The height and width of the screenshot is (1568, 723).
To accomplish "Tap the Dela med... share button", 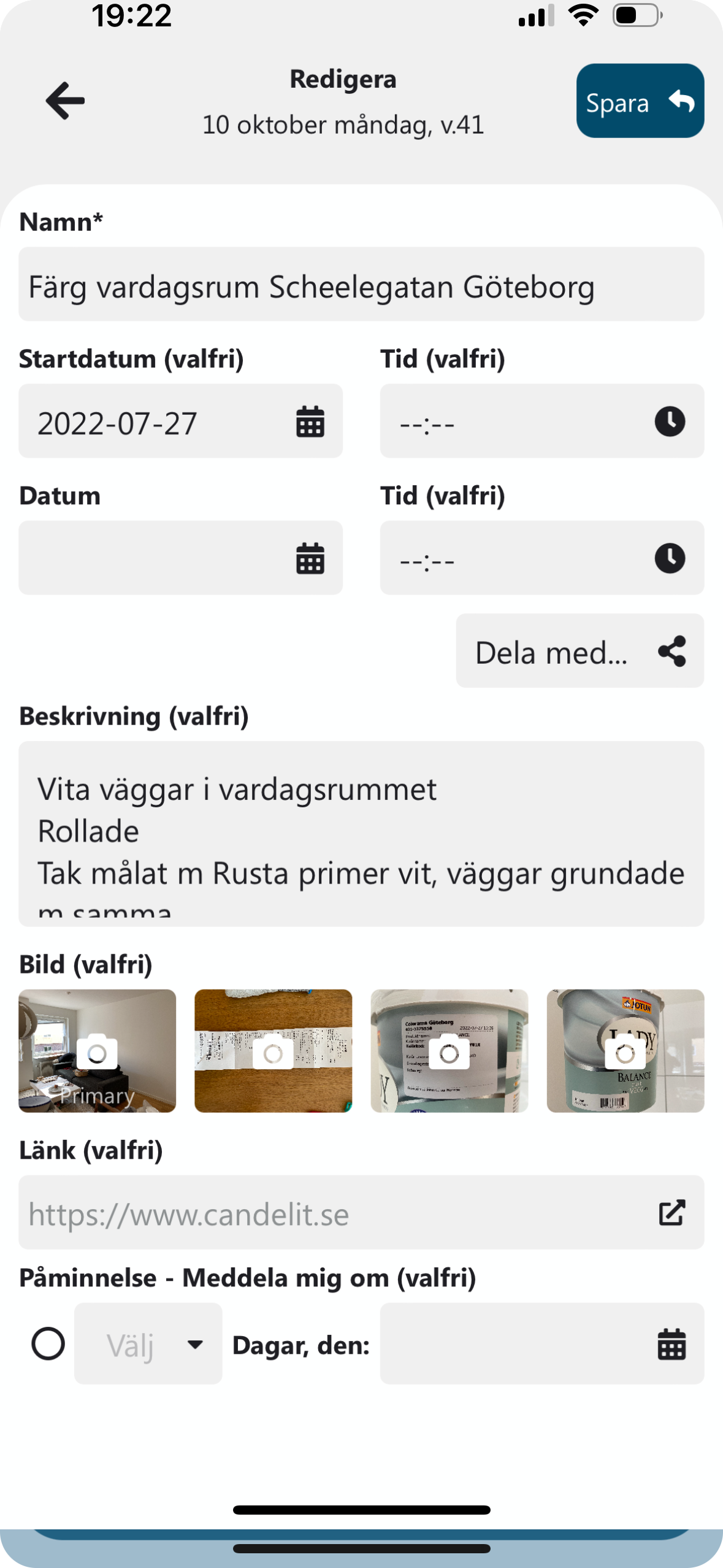I will 580,651.
